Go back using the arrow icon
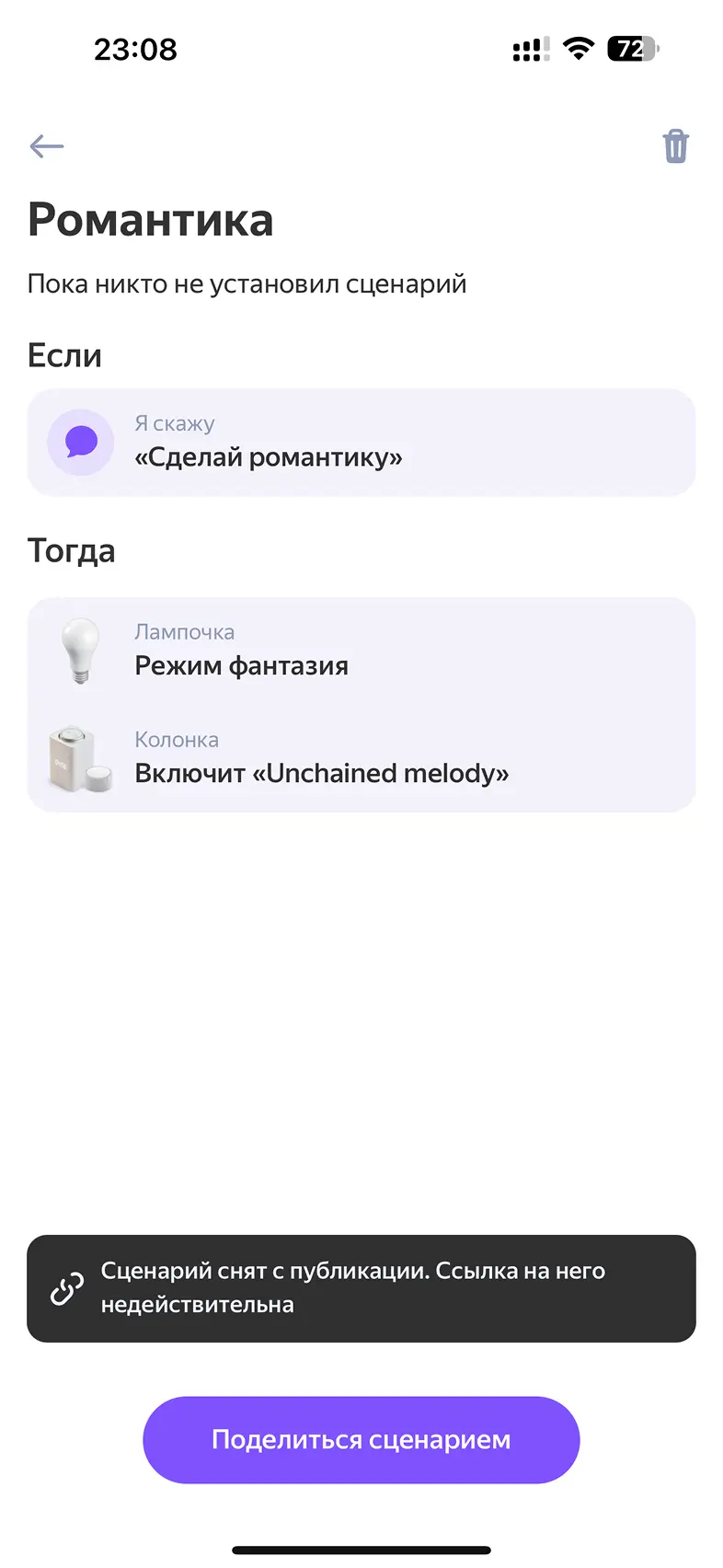723x1568 pixels. [46, 146]
